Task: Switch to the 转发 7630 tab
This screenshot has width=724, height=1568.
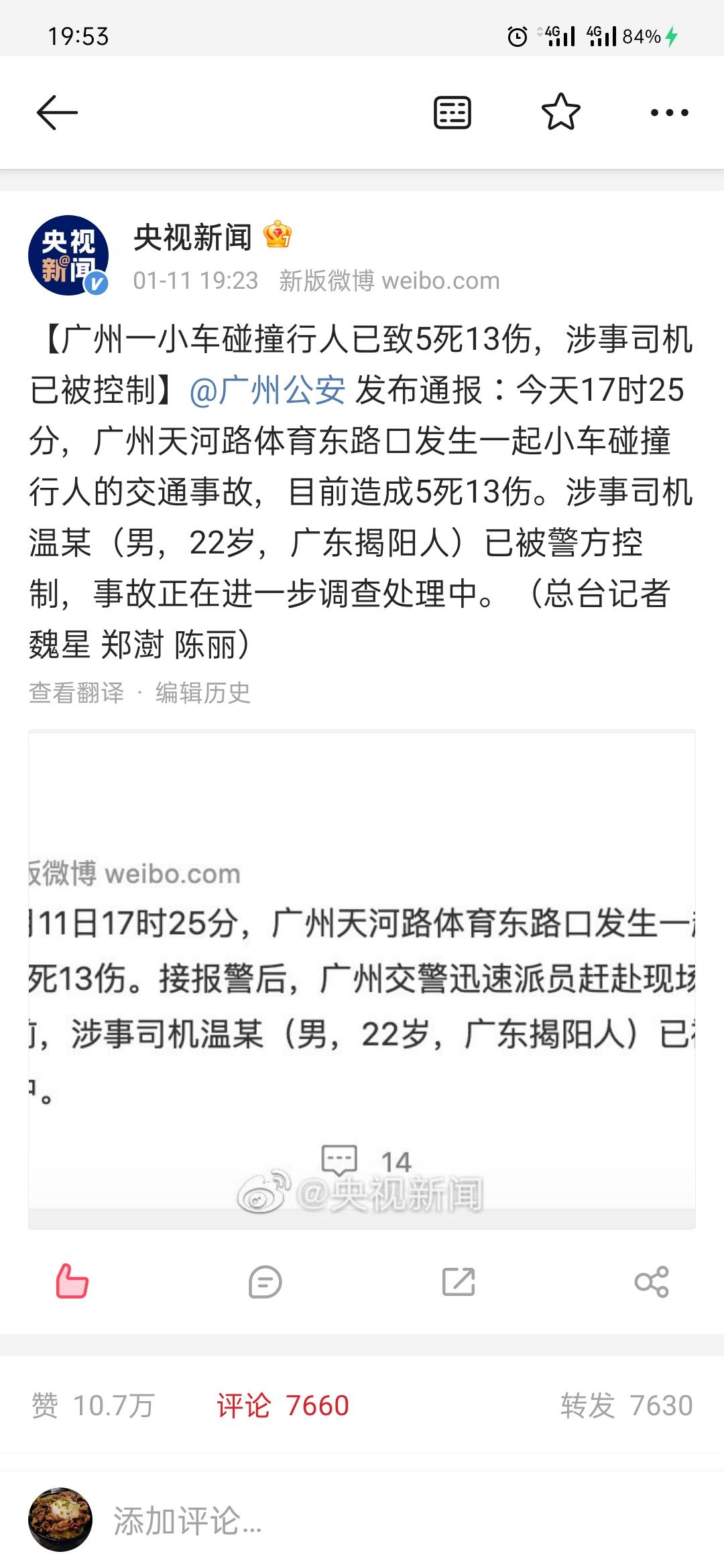Action: pos(626,1405)
